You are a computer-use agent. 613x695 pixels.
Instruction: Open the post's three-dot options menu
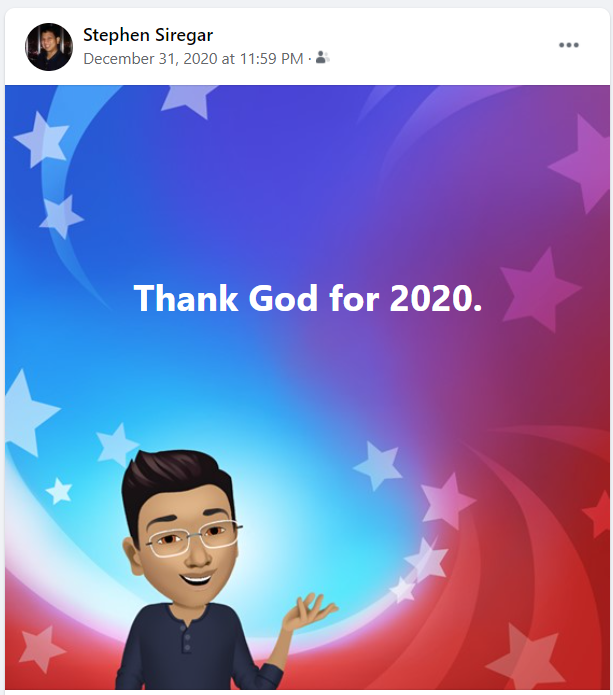coord(569,45)
